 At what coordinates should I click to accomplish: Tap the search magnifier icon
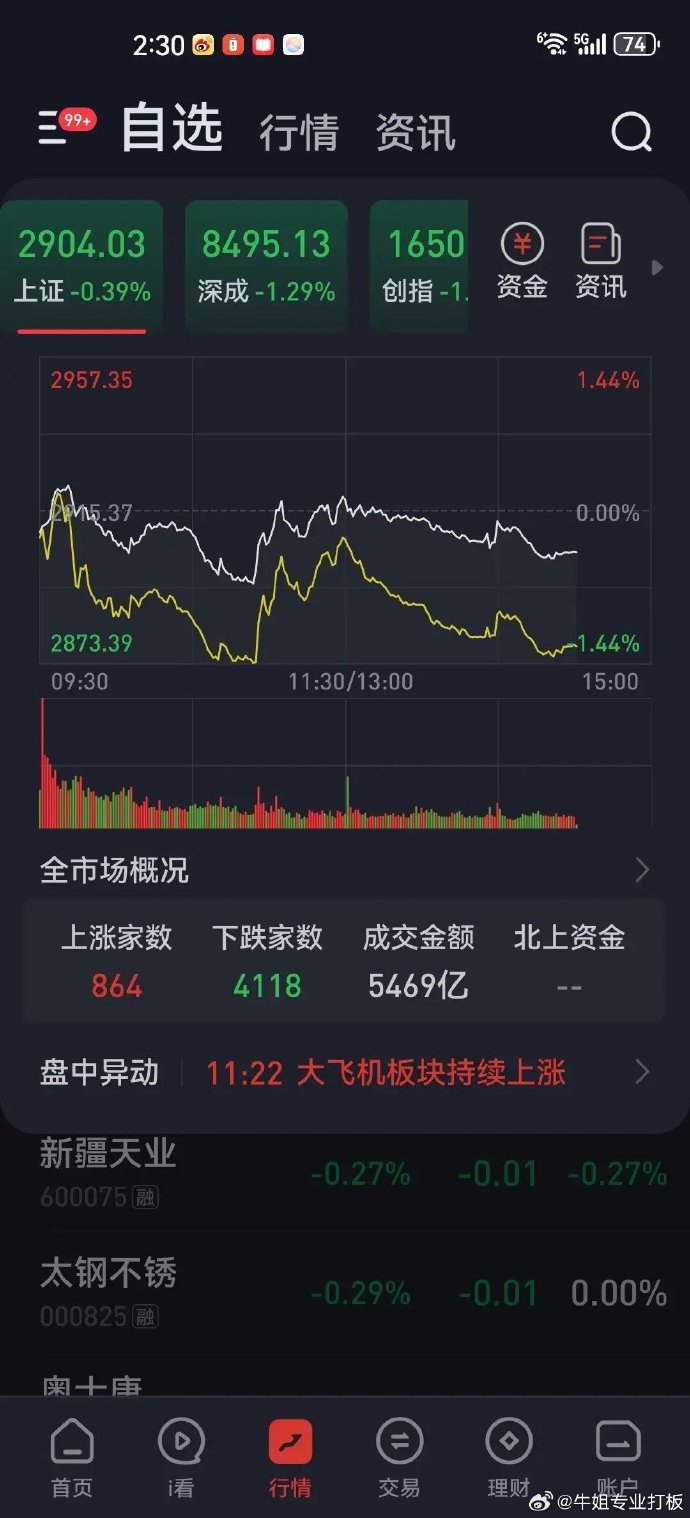click(631, 131)
